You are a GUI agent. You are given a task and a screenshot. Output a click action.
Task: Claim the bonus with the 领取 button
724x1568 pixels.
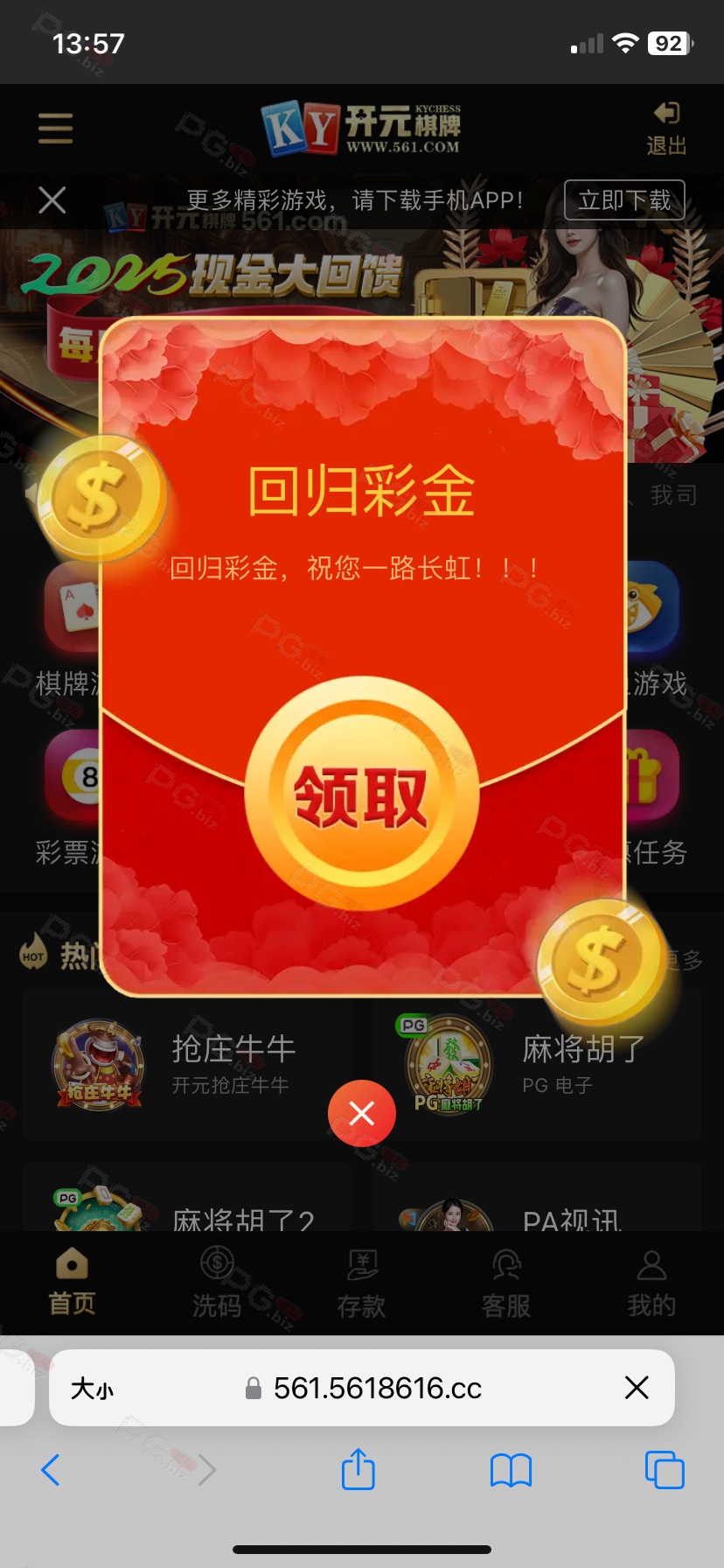coord(362,794)
